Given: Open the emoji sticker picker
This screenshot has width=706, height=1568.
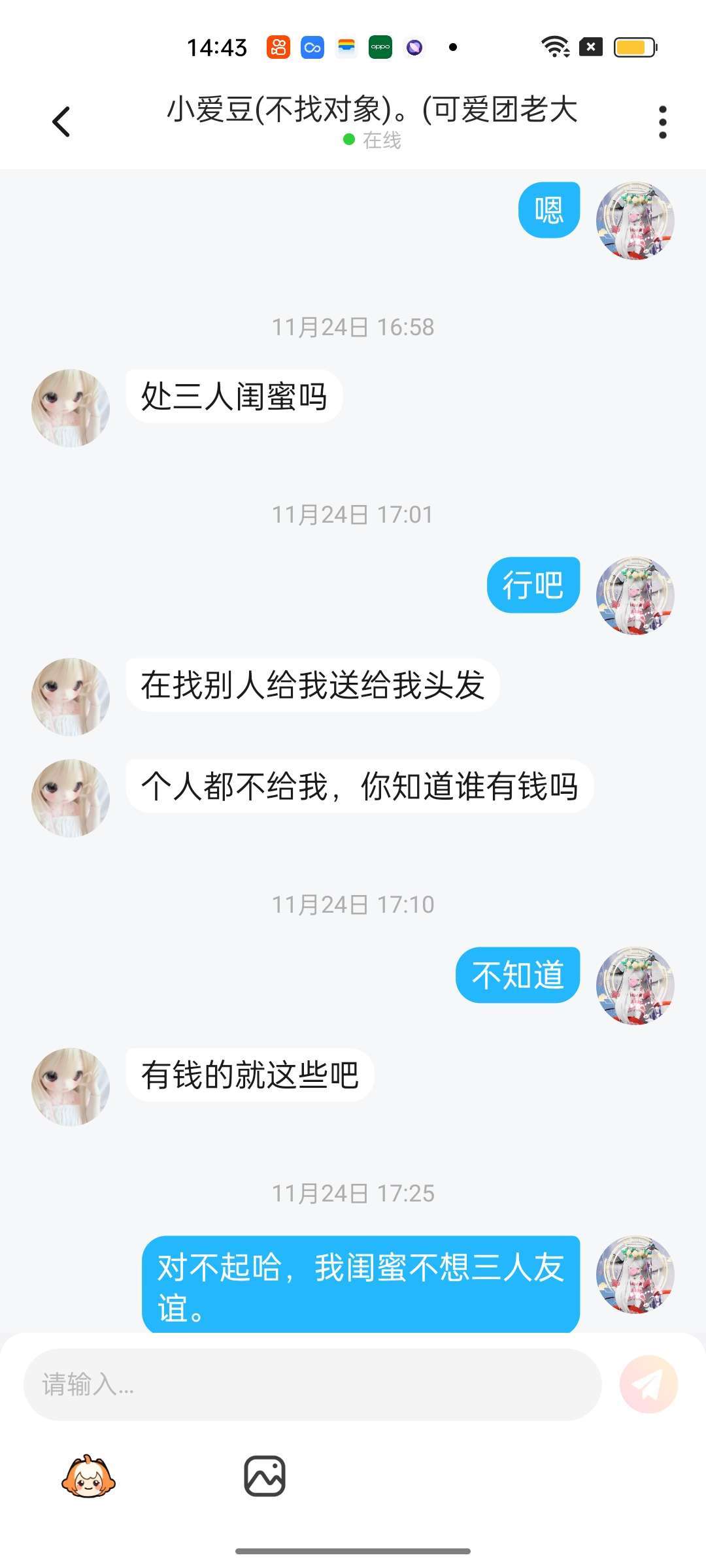Looking at the screenshot, I should (88, 1476).
